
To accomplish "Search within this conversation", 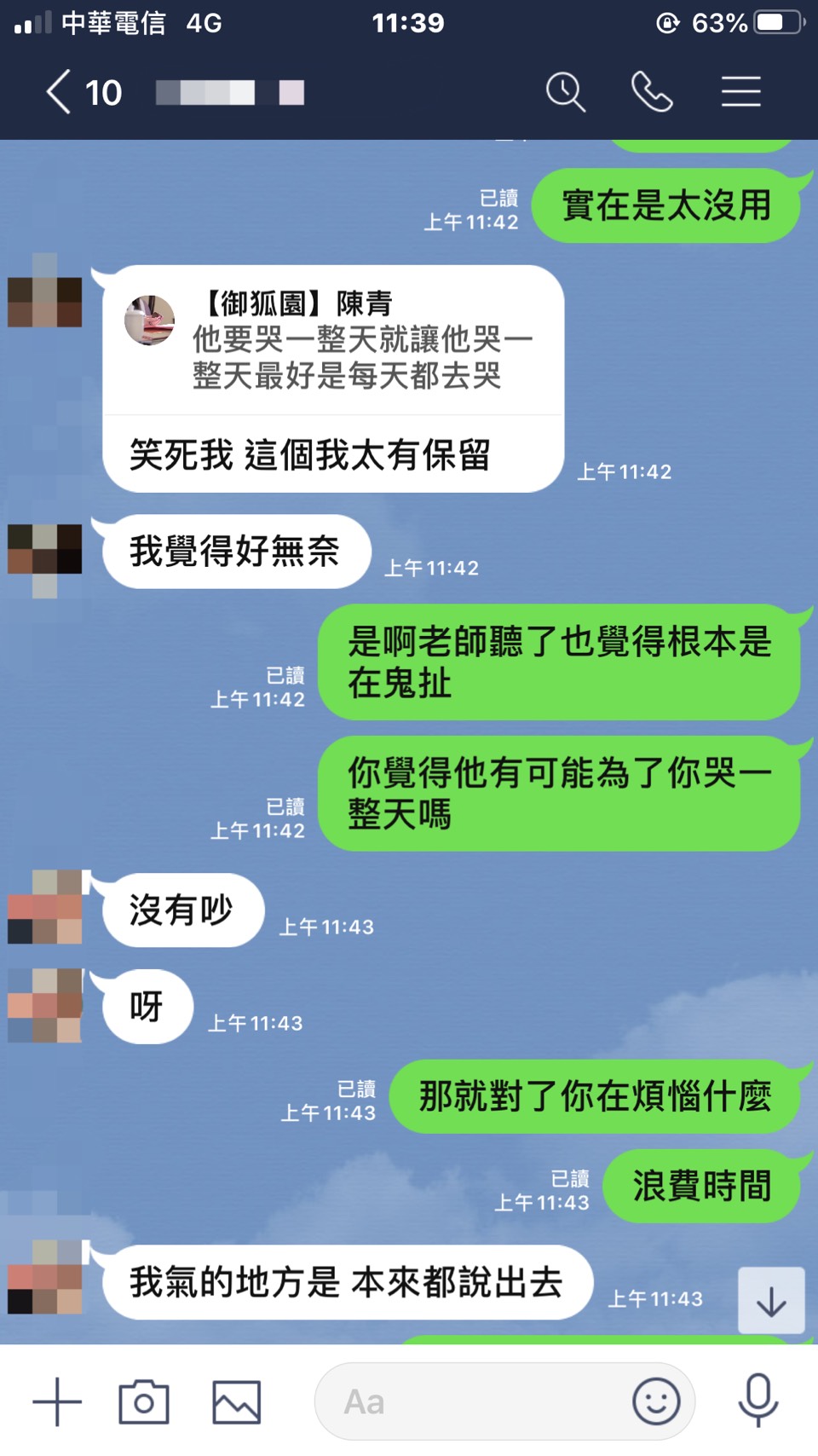I will tap(566, 92).
